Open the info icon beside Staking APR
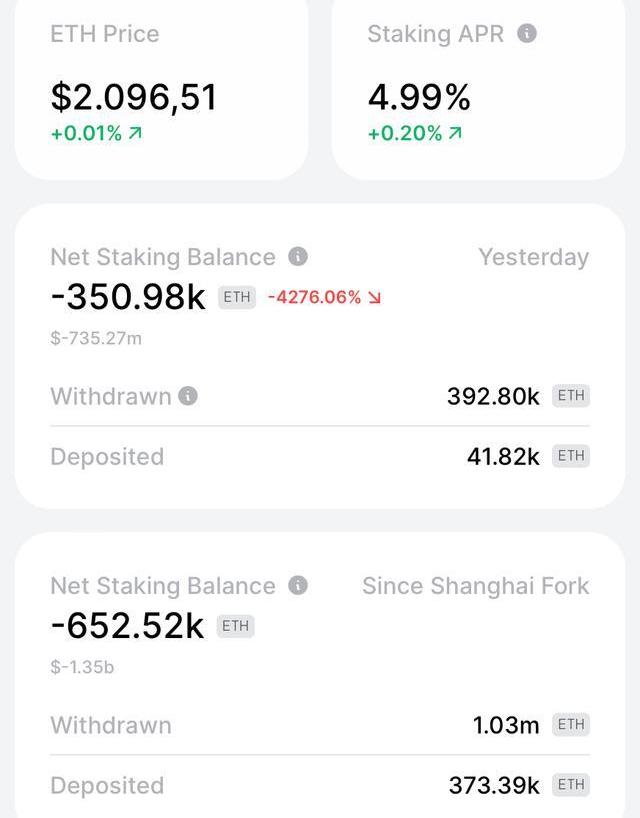Screen dimensions: 640x818 [527, 34]
